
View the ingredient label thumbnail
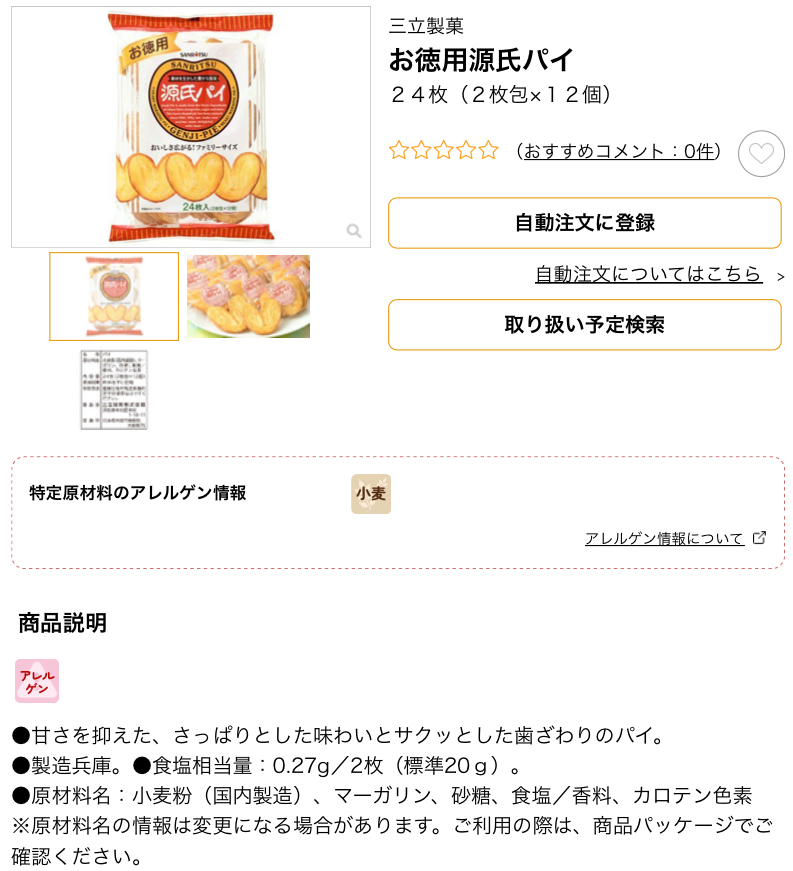pos(114,389)
